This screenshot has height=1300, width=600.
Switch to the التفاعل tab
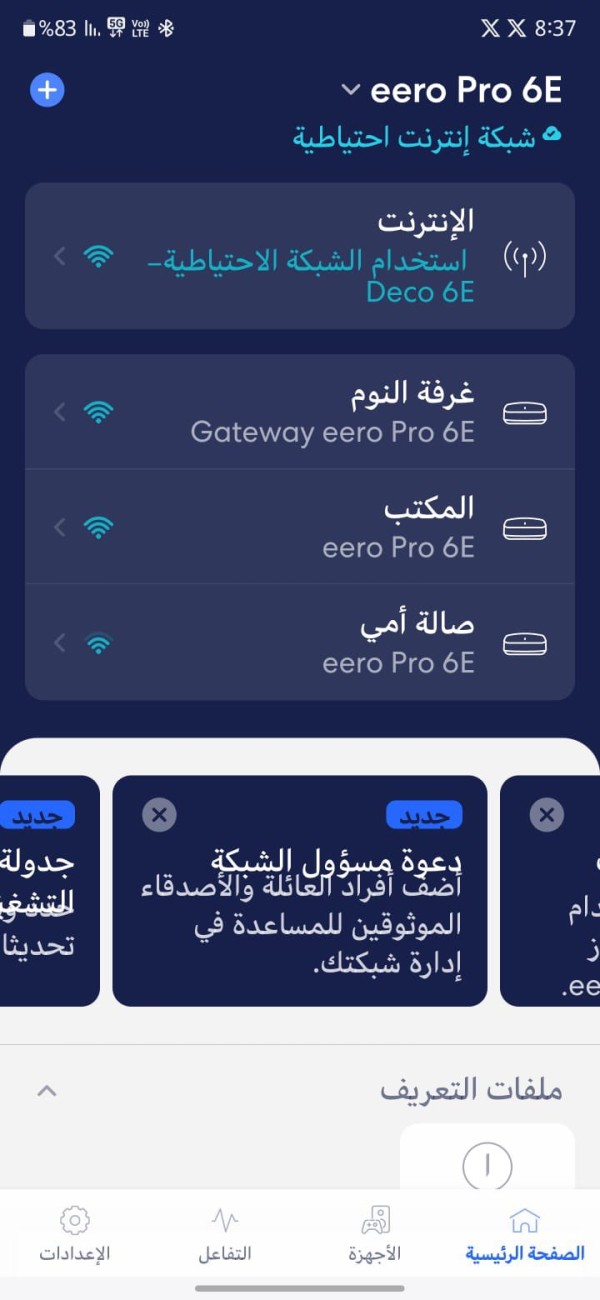(x=225, y=1234)
